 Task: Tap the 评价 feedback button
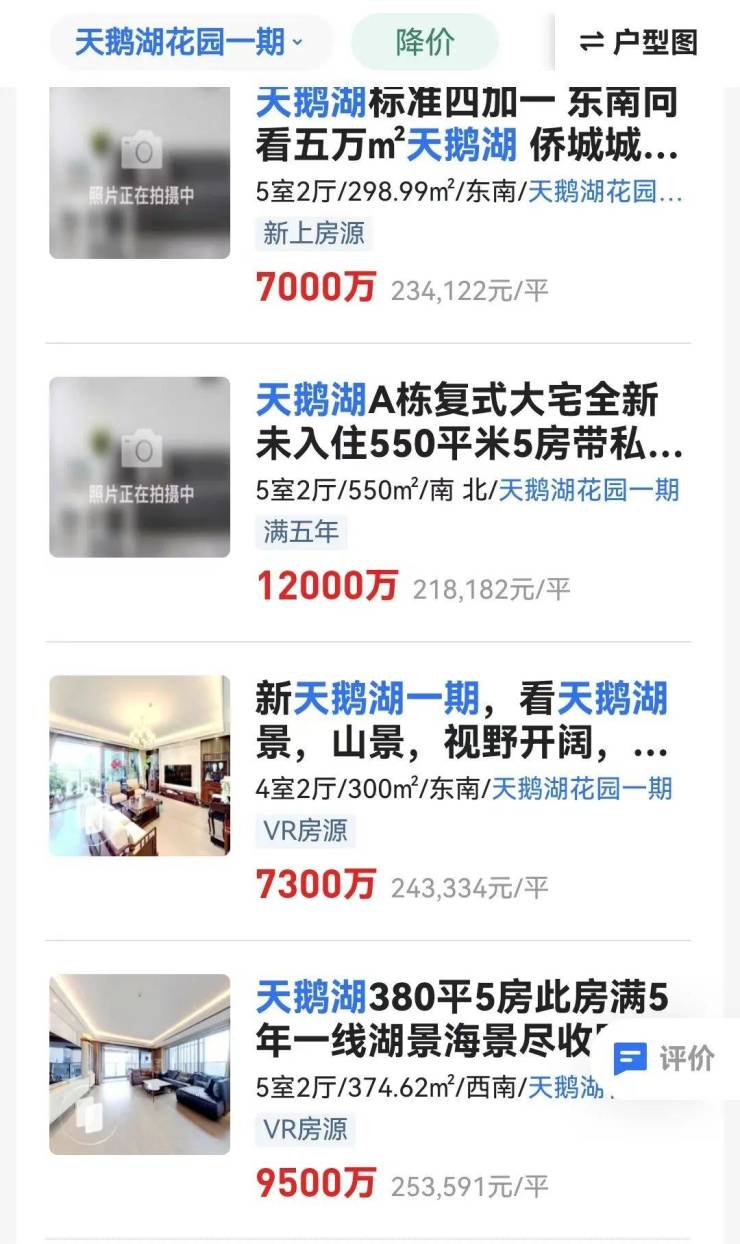coord(665,1059)
